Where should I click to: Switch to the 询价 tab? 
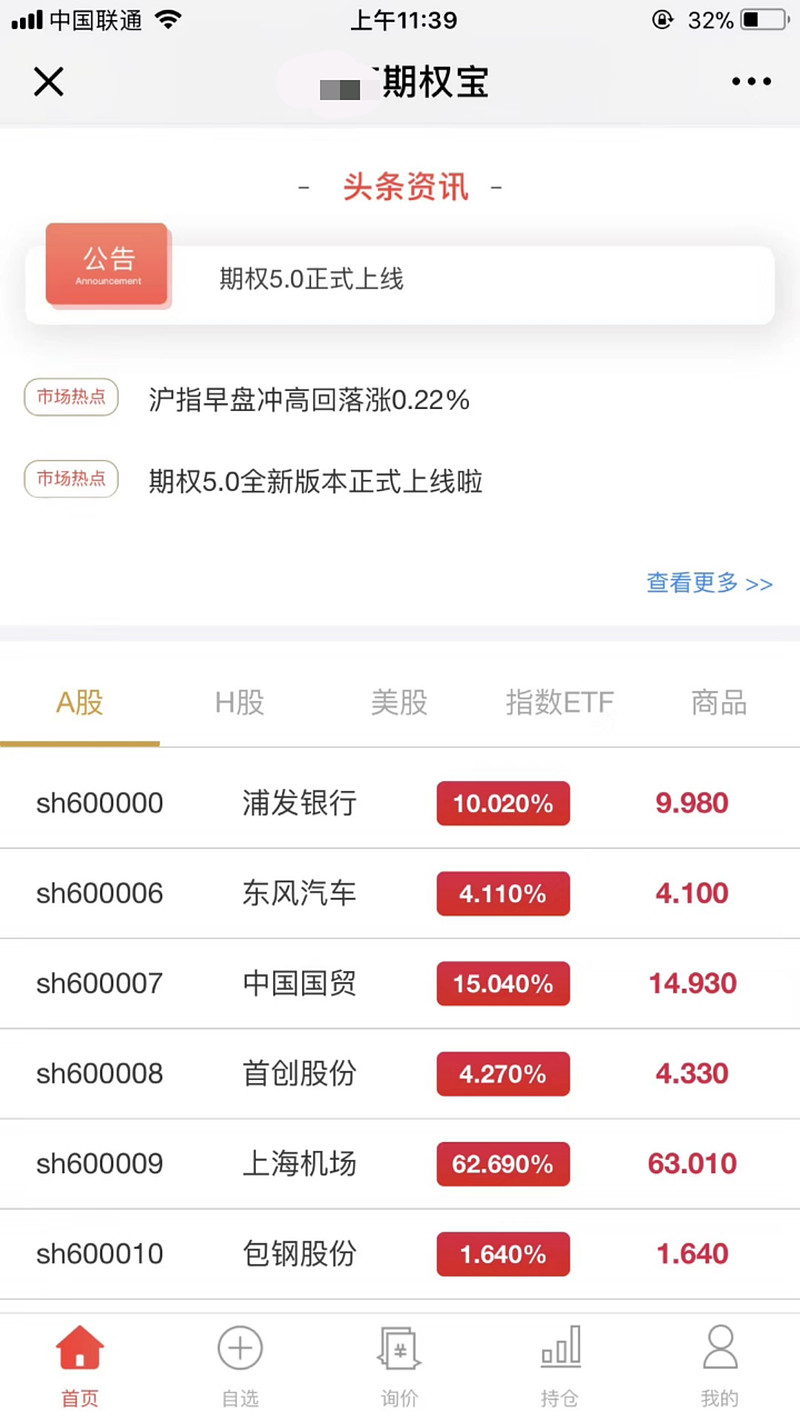click(x=400, y=1366)
